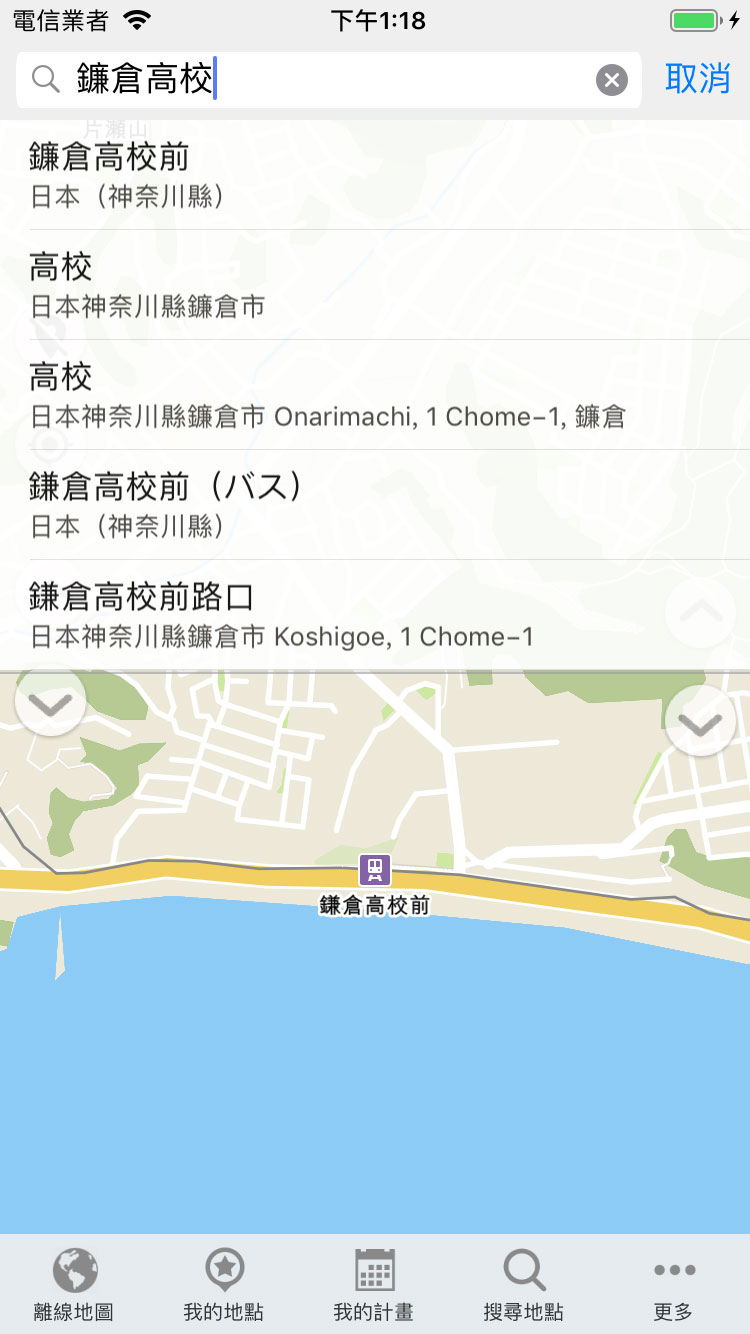Open the 高校 result at Onarimachi

tap(375, 395)
